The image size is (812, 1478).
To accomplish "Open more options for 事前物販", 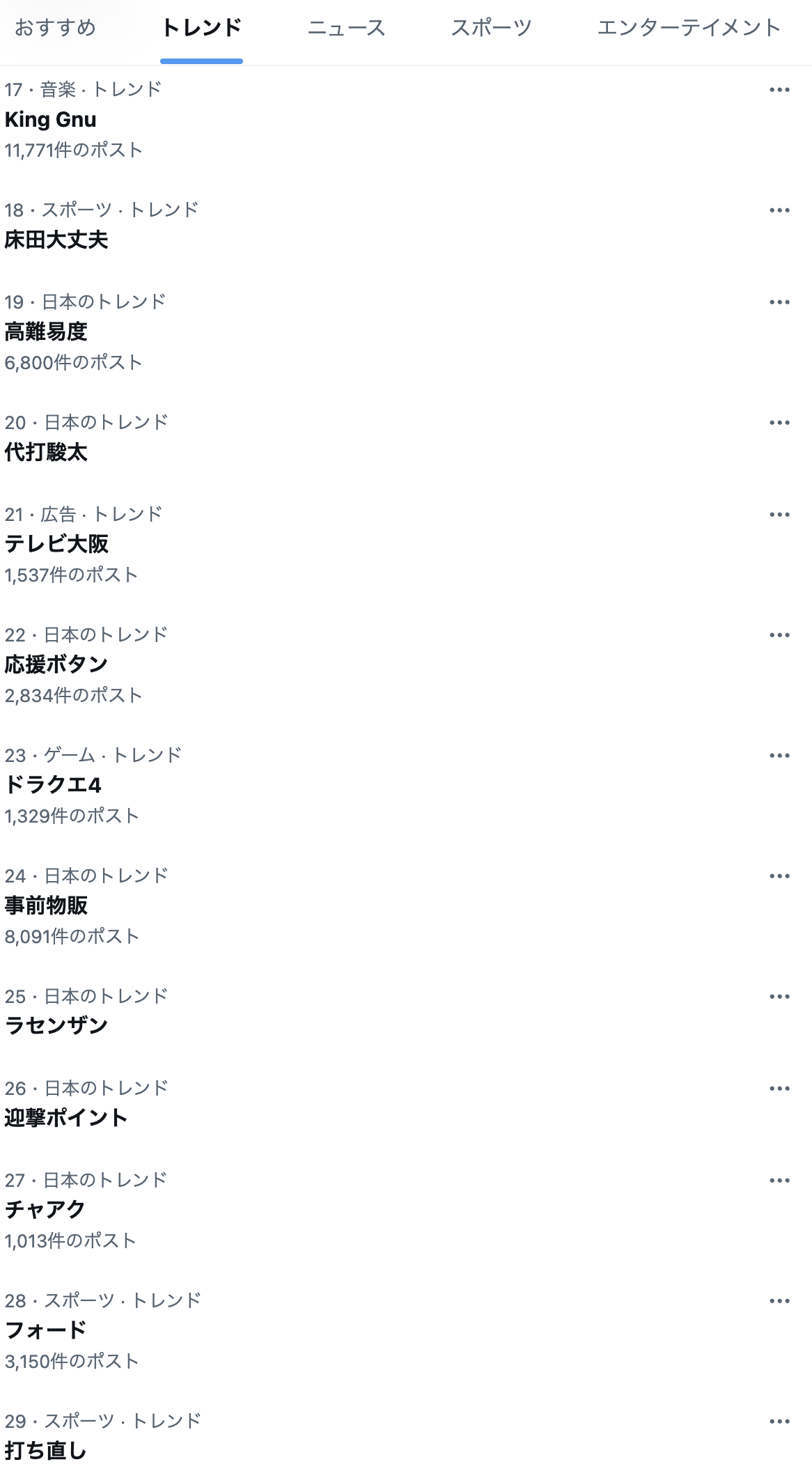I will [779, 876].
